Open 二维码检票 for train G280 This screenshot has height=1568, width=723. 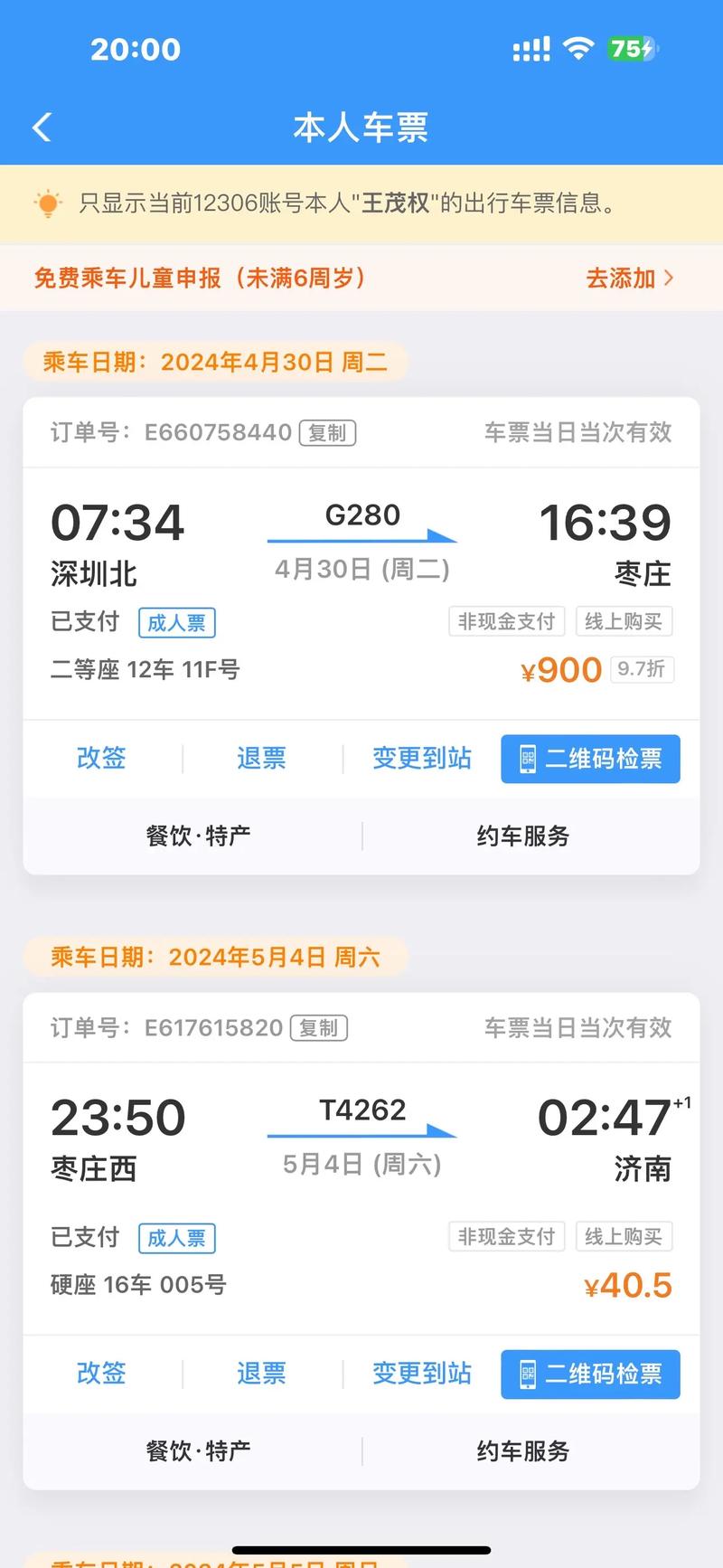tap(589, 759)
